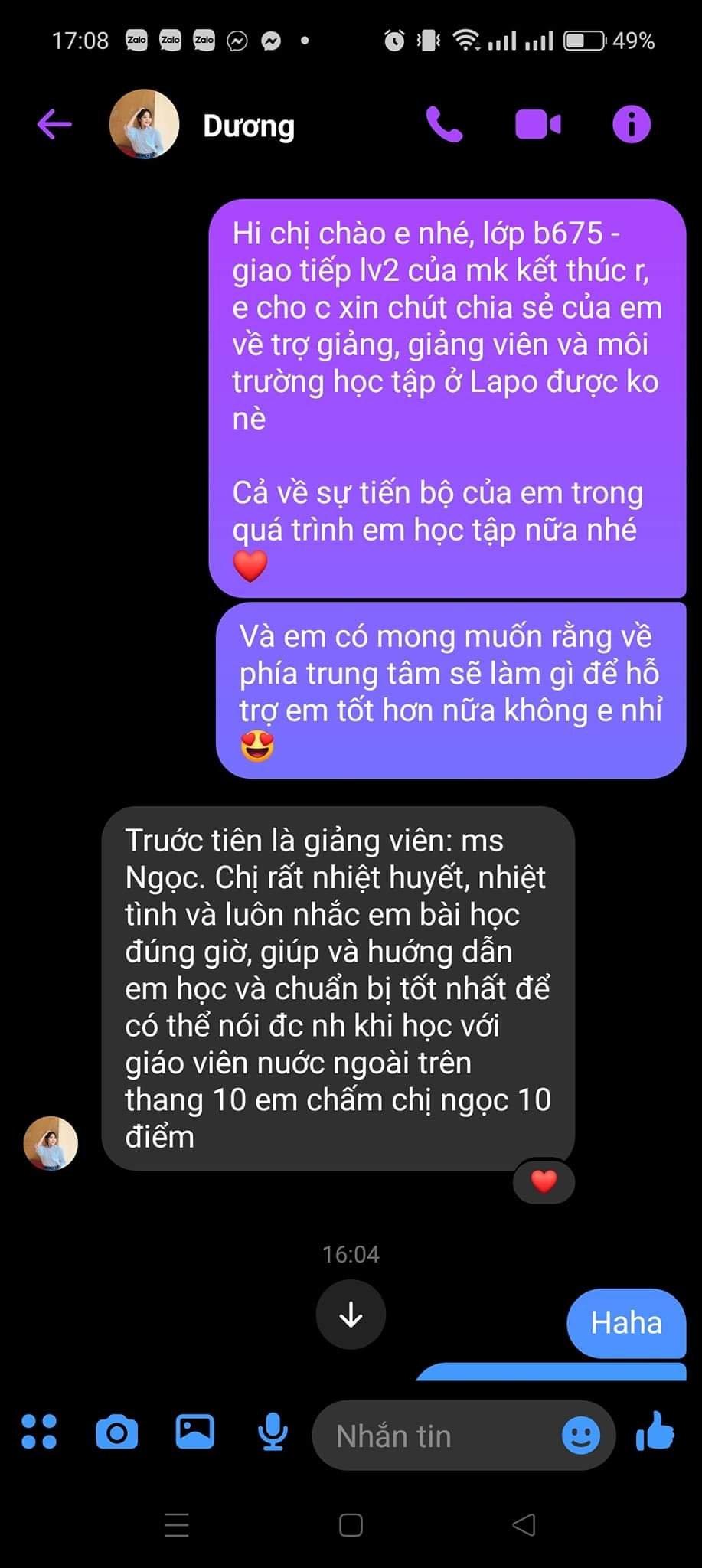Send a thumbs-up like

pyautogui.click(x=655, y=1432)
